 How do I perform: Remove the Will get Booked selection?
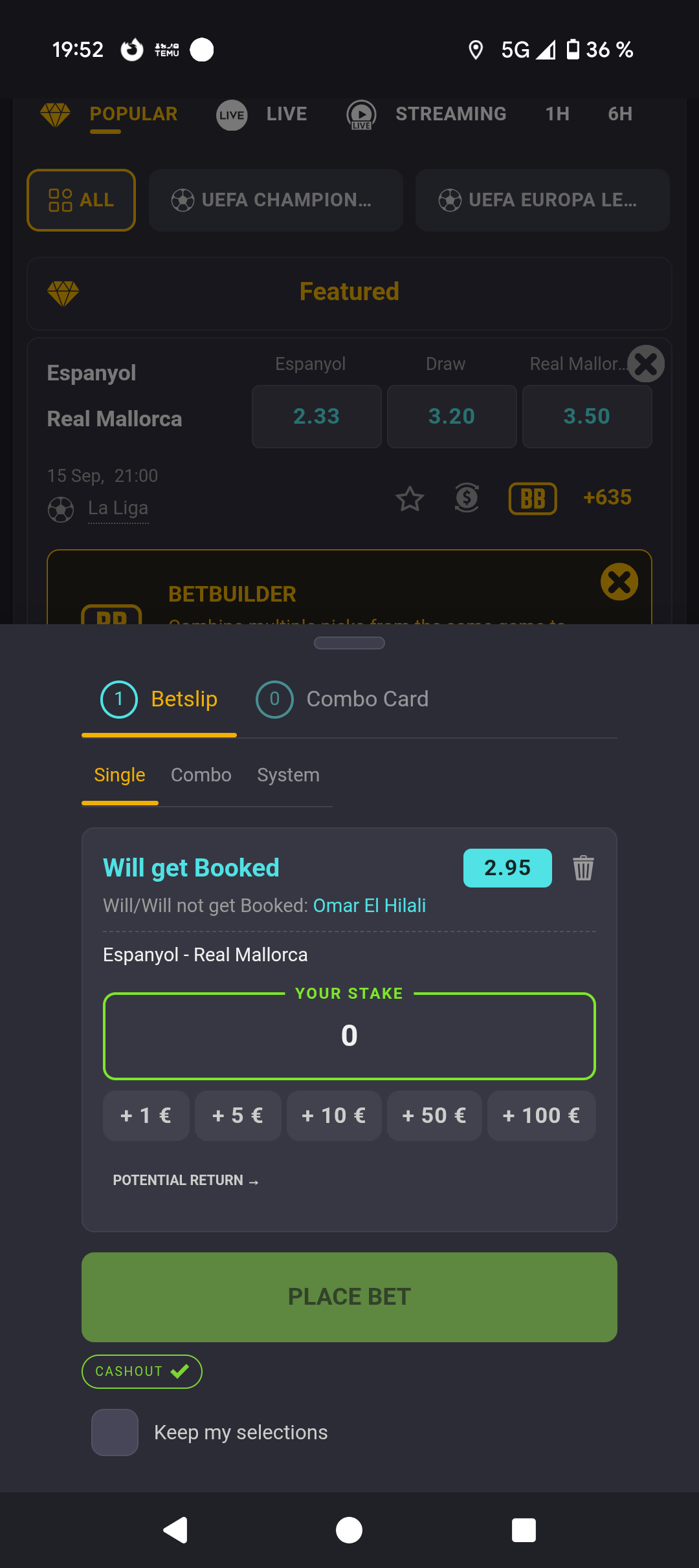point(583,867)
